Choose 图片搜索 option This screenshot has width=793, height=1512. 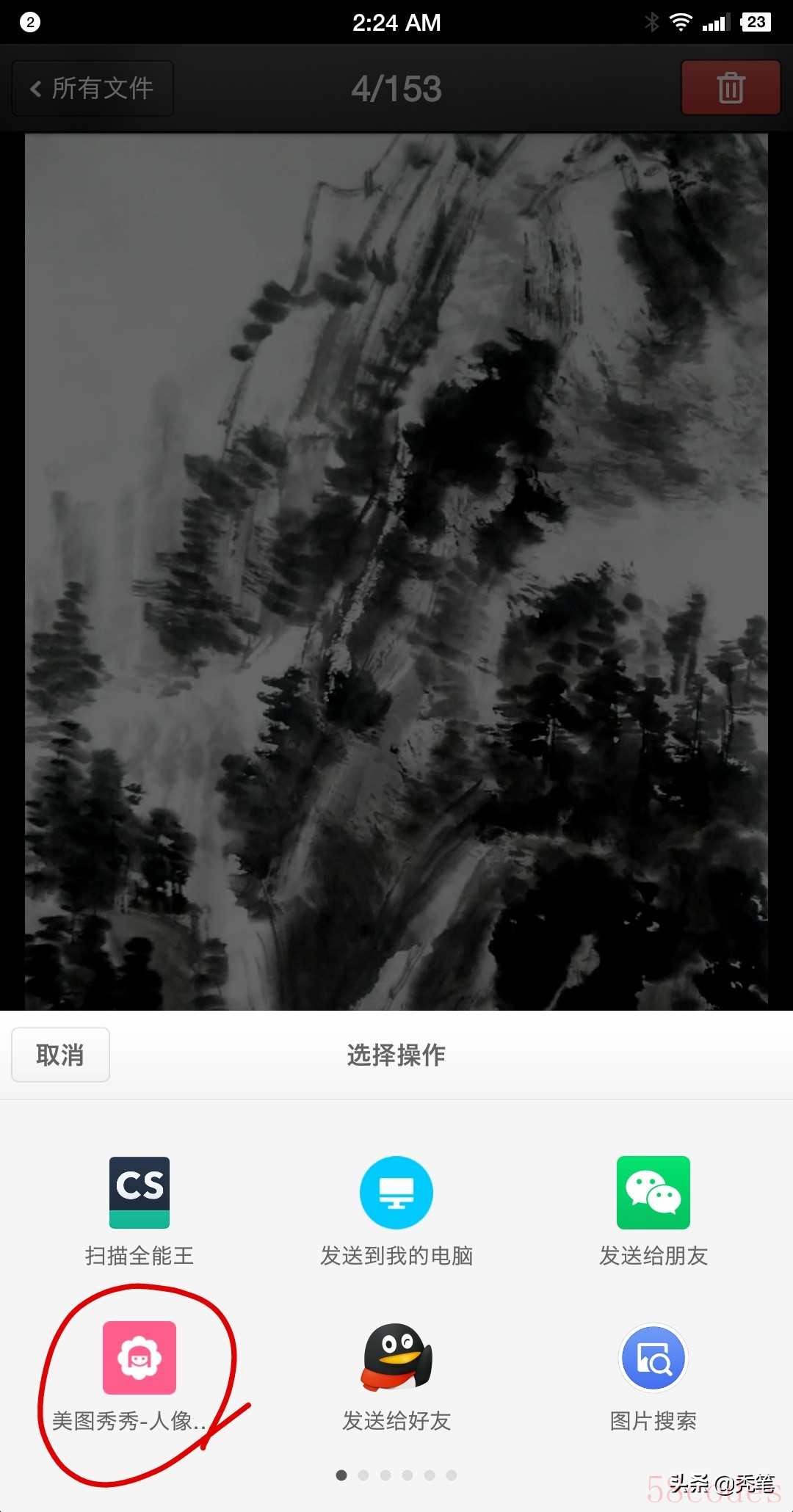click(x=653, y=1358)
